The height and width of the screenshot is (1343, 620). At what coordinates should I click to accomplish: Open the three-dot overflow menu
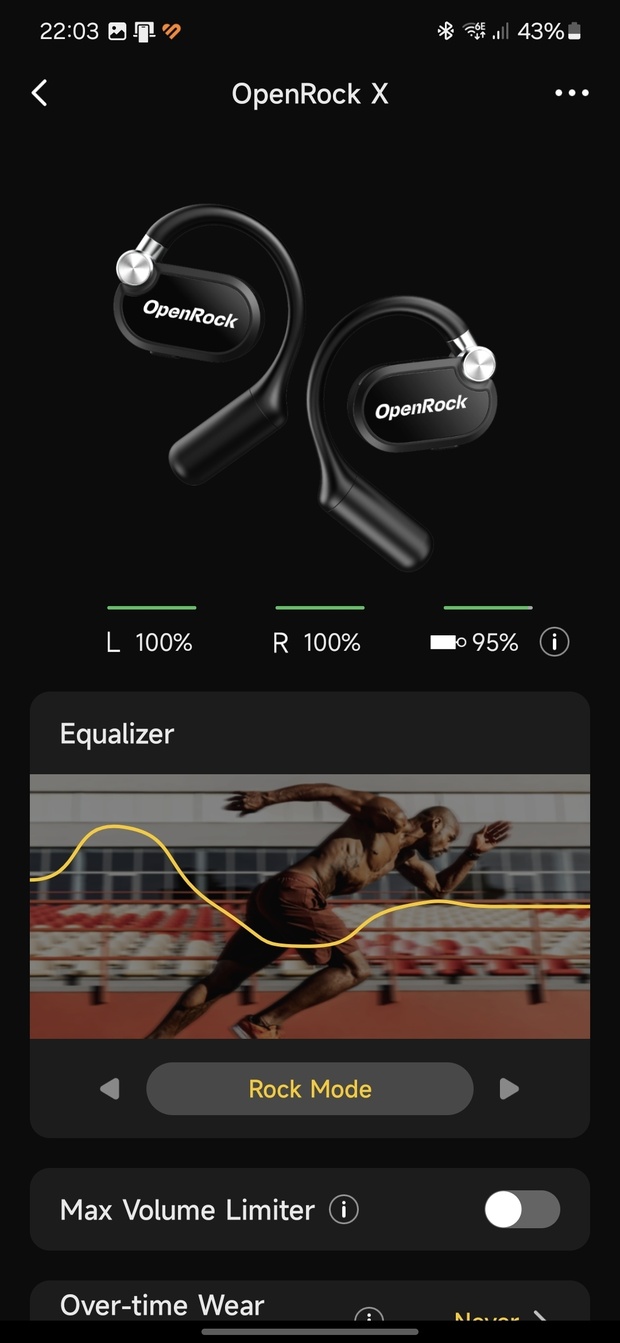(x=571, y=93)
